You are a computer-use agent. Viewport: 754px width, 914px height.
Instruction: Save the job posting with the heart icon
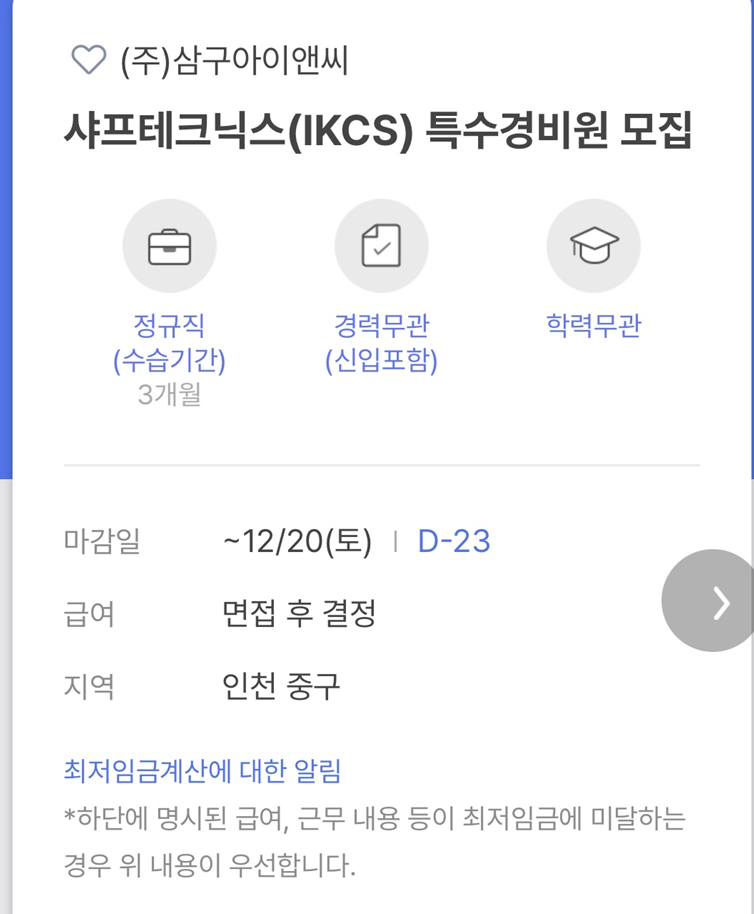[x=88, y=60]
